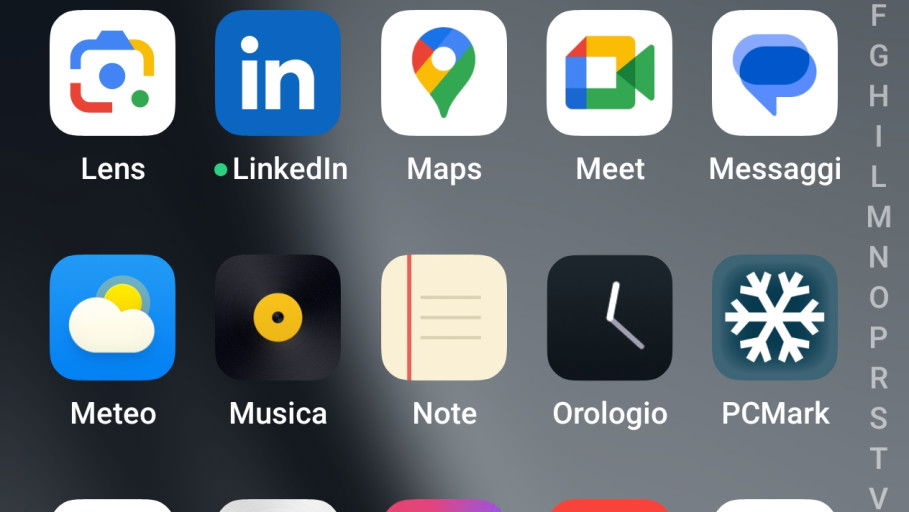This screenshot has width=909, height=512.
Task: Jump to letter M in the index
Action: click(878, 216)
